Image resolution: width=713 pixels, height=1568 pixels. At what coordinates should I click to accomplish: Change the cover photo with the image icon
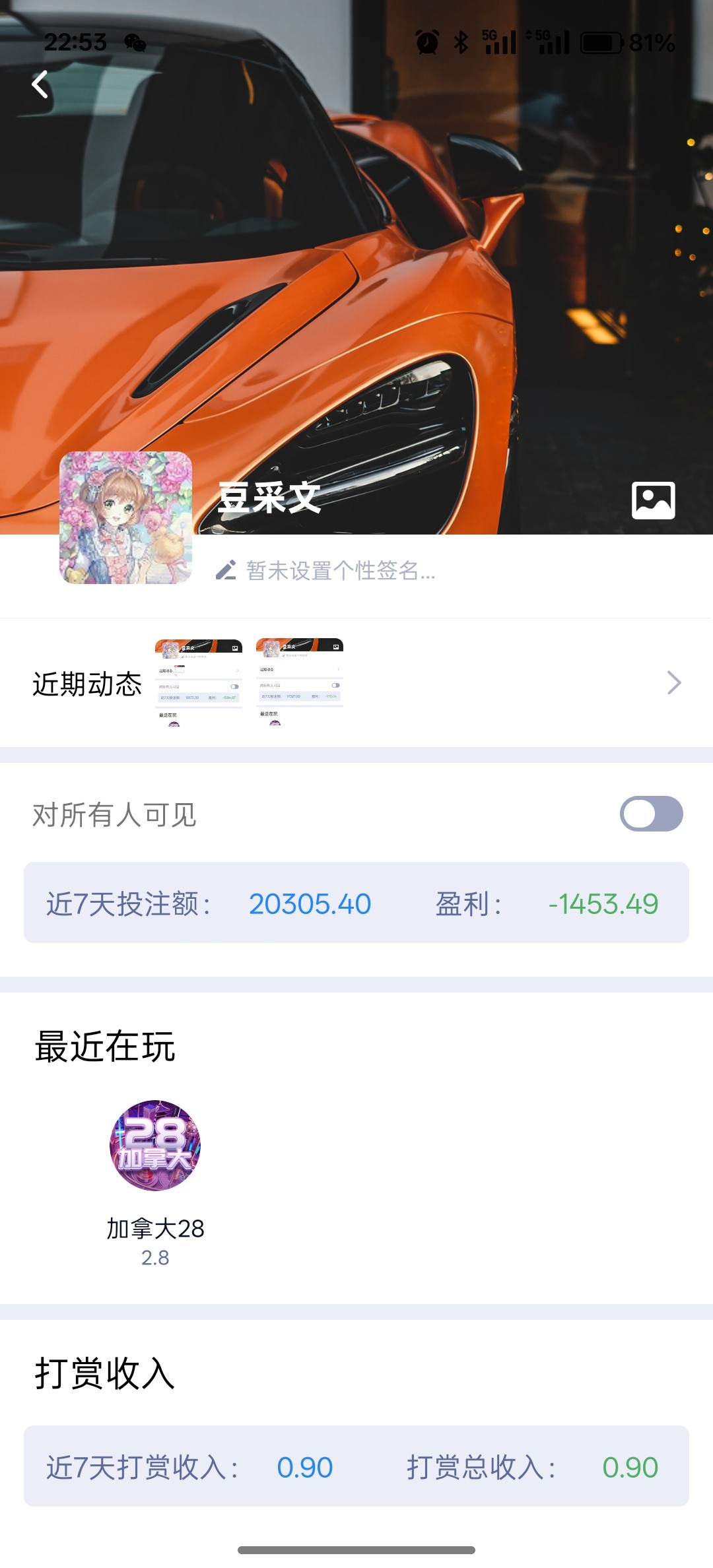[x=653, y=500]
